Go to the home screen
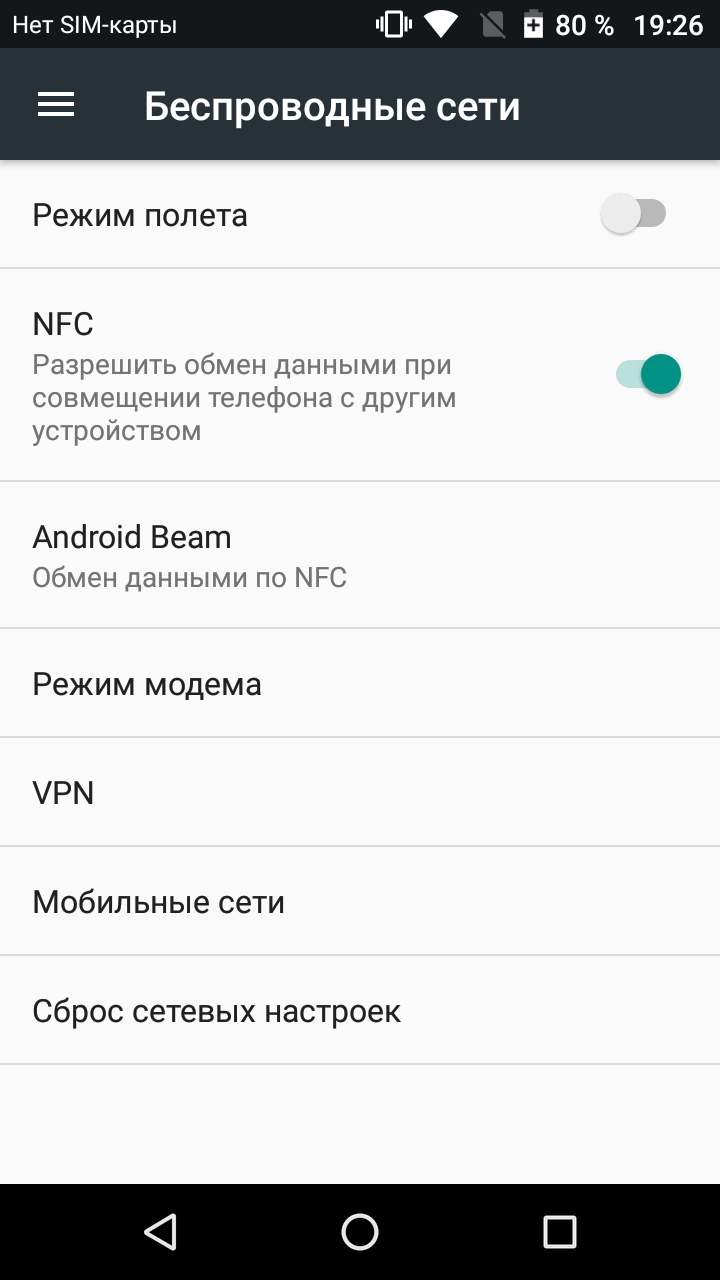Image resolution: width=720 pixels, height=1280 pixels. point(360,1232)
